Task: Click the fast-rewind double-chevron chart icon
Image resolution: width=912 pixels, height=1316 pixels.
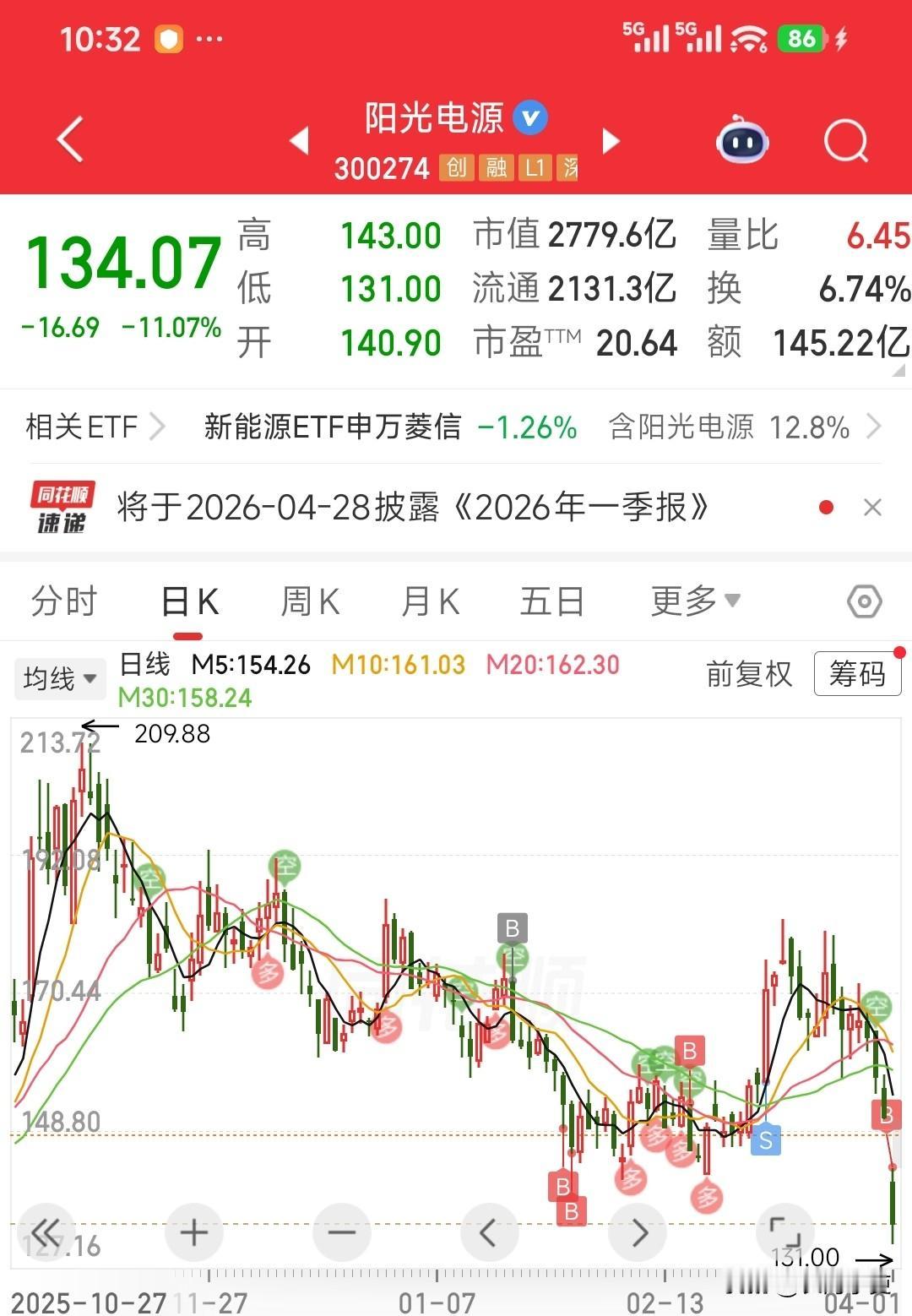Action: (x=48, y=1232)
